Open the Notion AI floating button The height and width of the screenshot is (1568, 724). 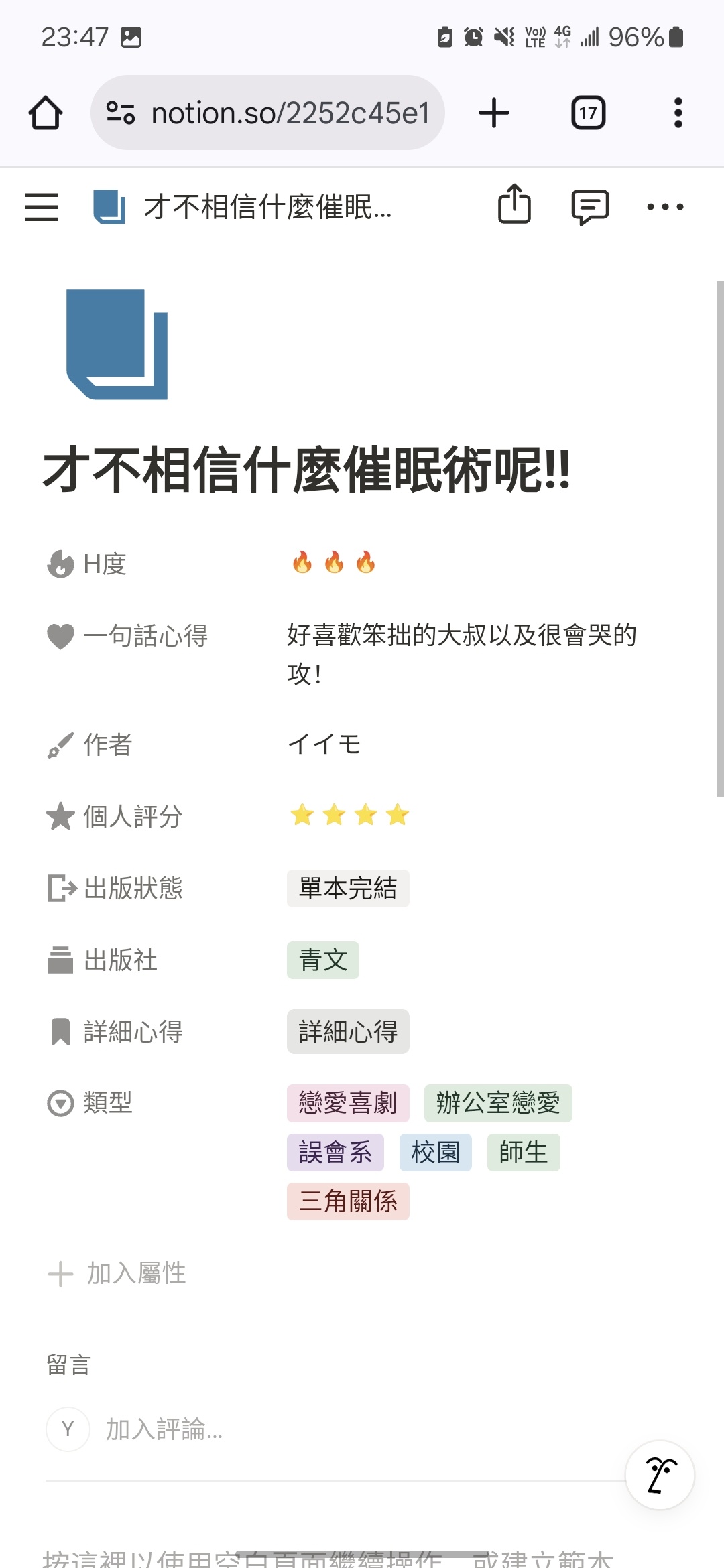click(660, 1475)
